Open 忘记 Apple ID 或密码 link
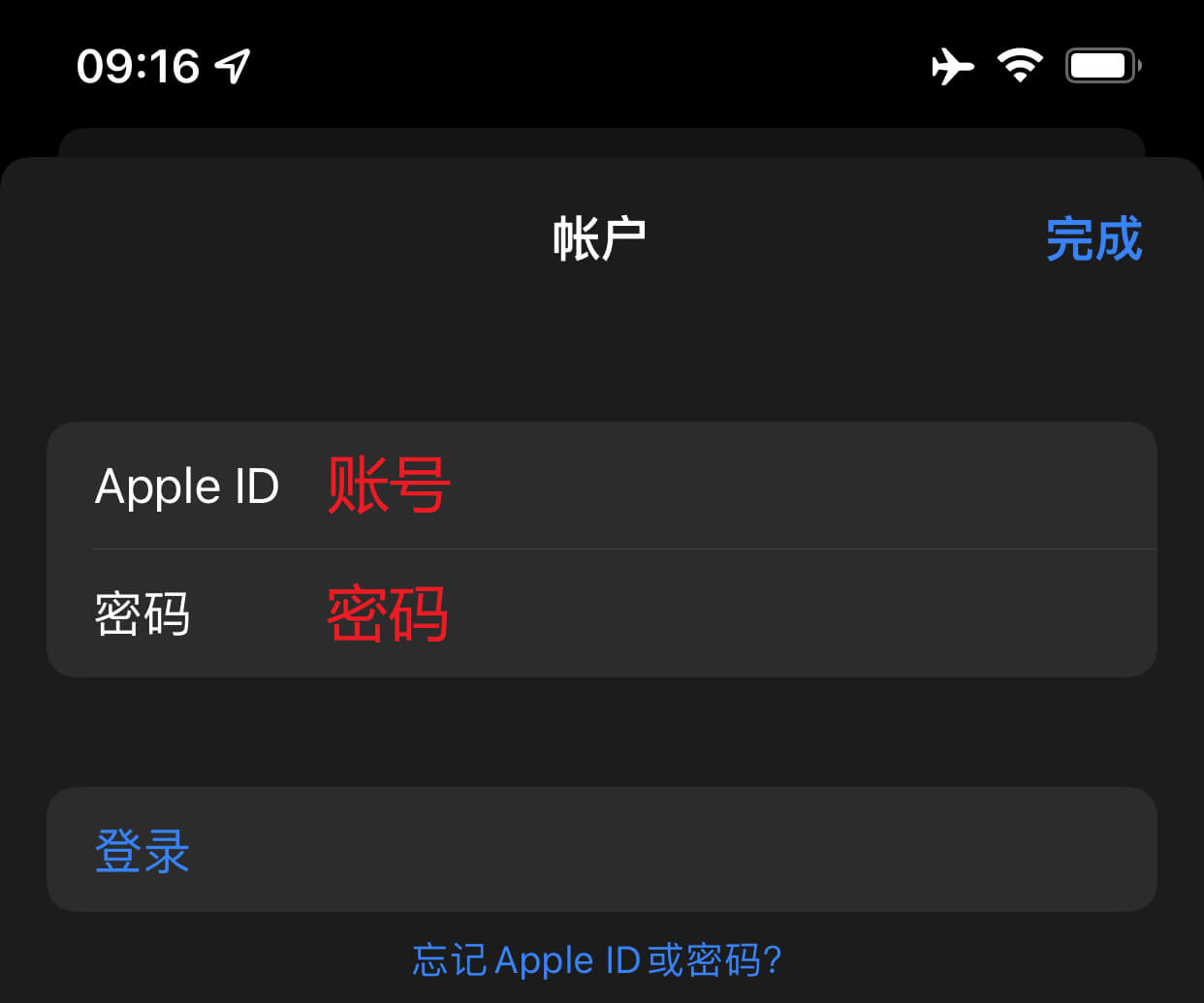This screenshot has height=1003, width=1204. [597, 960]
